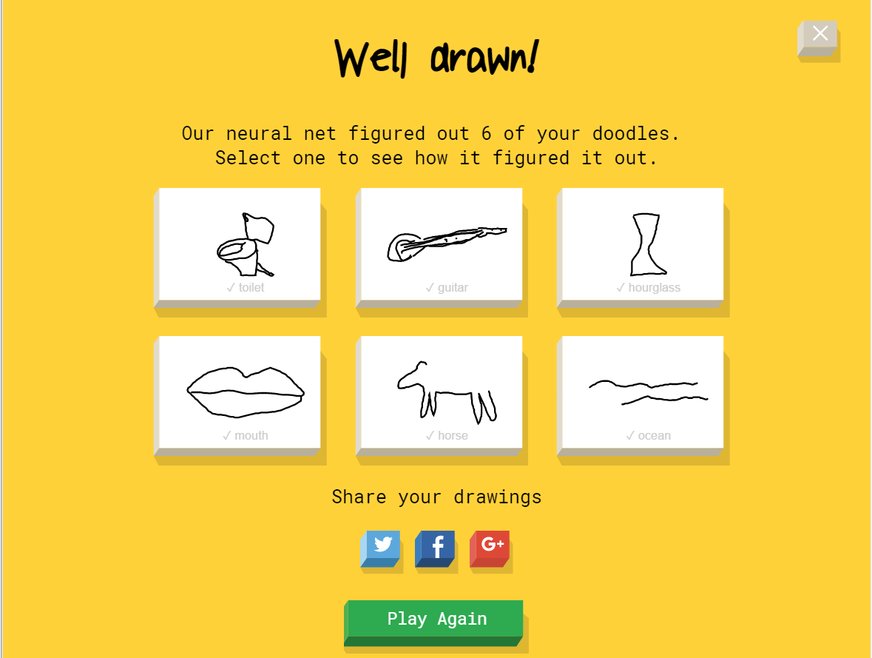
Task: Share drawings on Facebook
Action: coord(436,547)
